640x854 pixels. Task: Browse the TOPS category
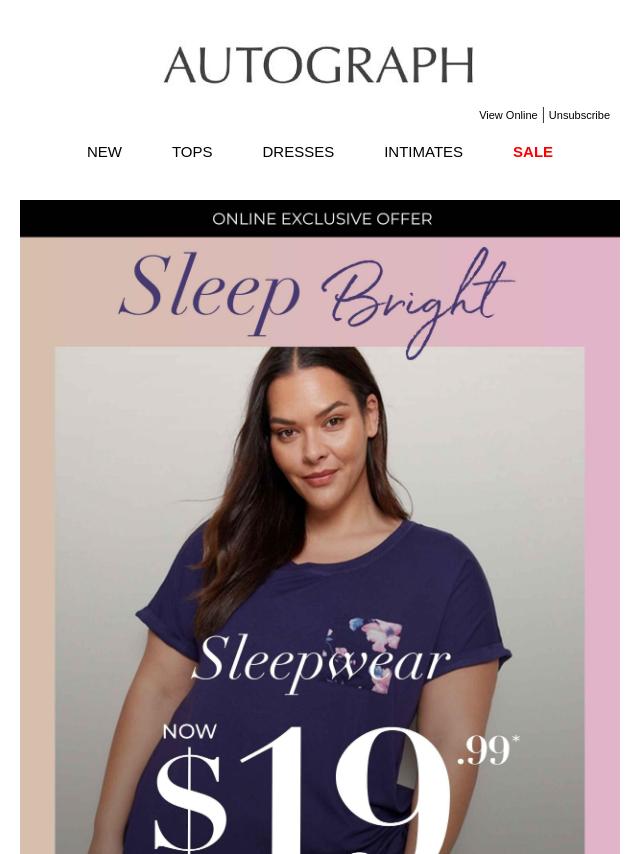(x=192, y=152)
